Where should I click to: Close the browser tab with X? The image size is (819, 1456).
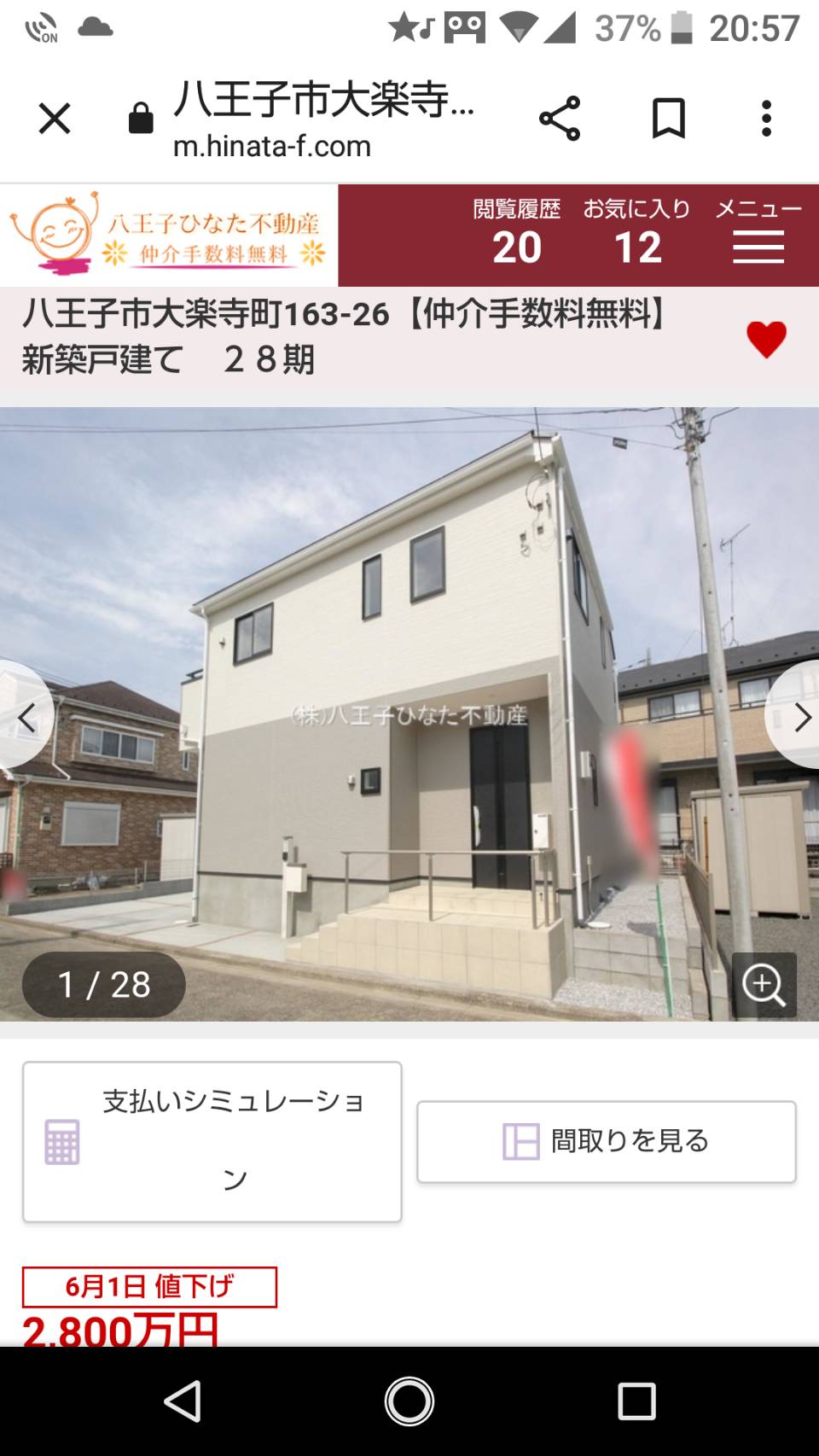(x=55, y=119)
